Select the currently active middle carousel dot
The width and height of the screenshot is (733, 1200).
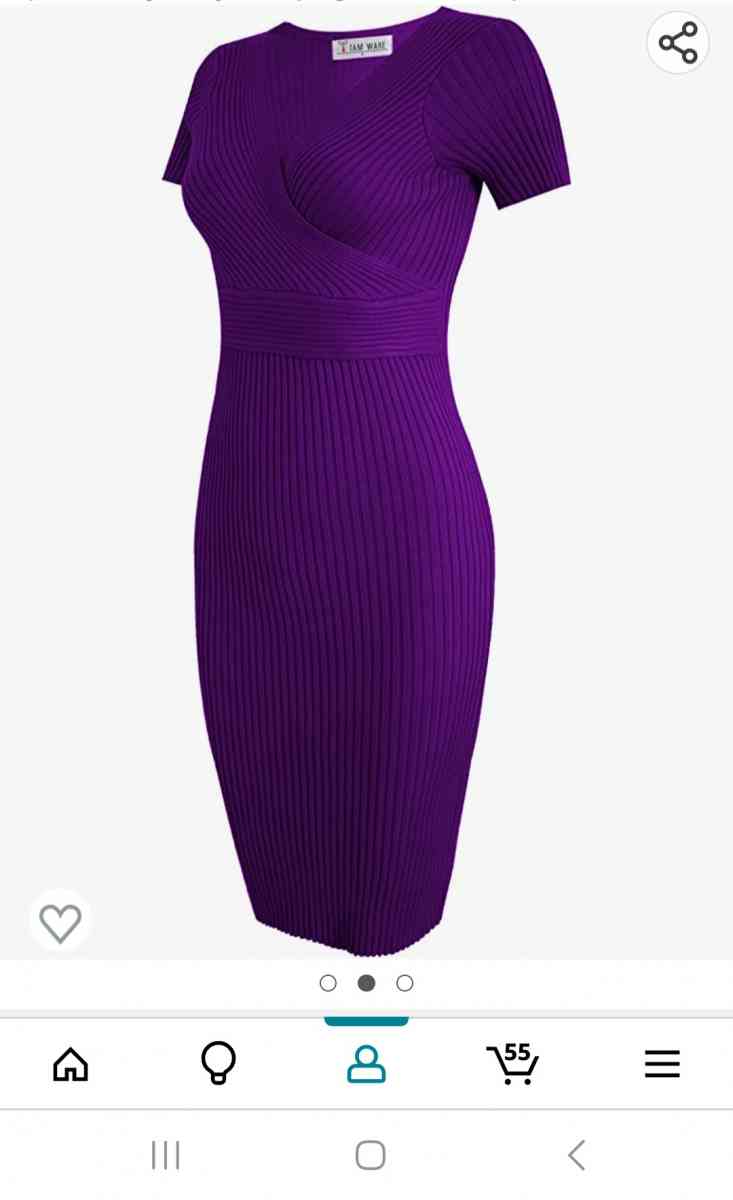[x=366, y=983]
